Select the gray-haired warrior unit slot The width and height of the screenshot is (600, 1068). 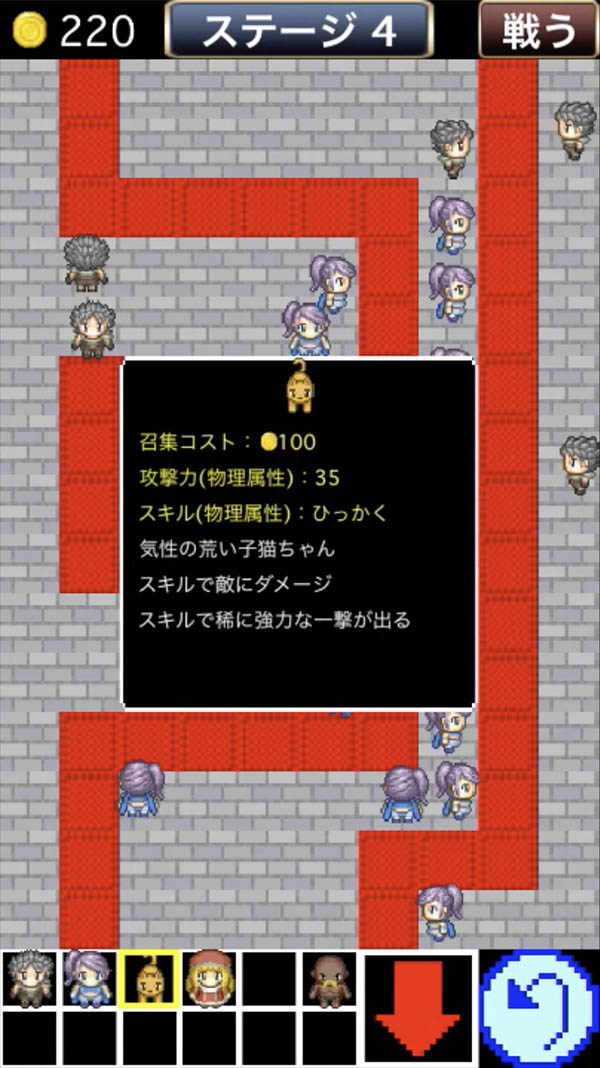(x=29, y=978)
